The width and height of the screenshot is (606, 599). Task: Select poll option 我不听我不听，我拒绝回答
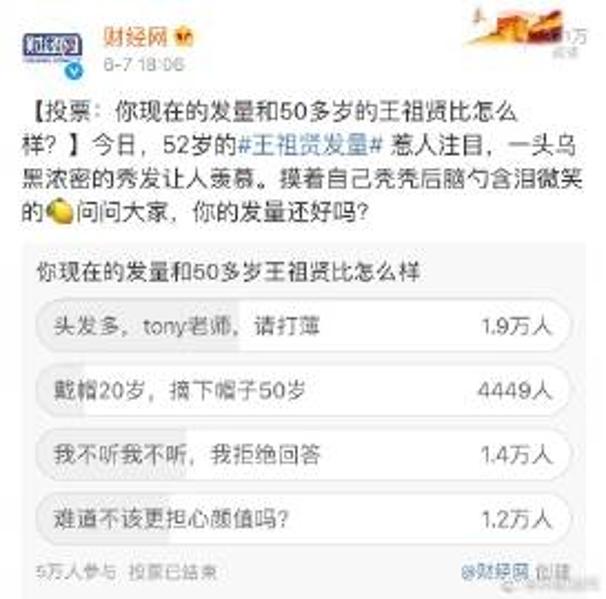(302, 455)
